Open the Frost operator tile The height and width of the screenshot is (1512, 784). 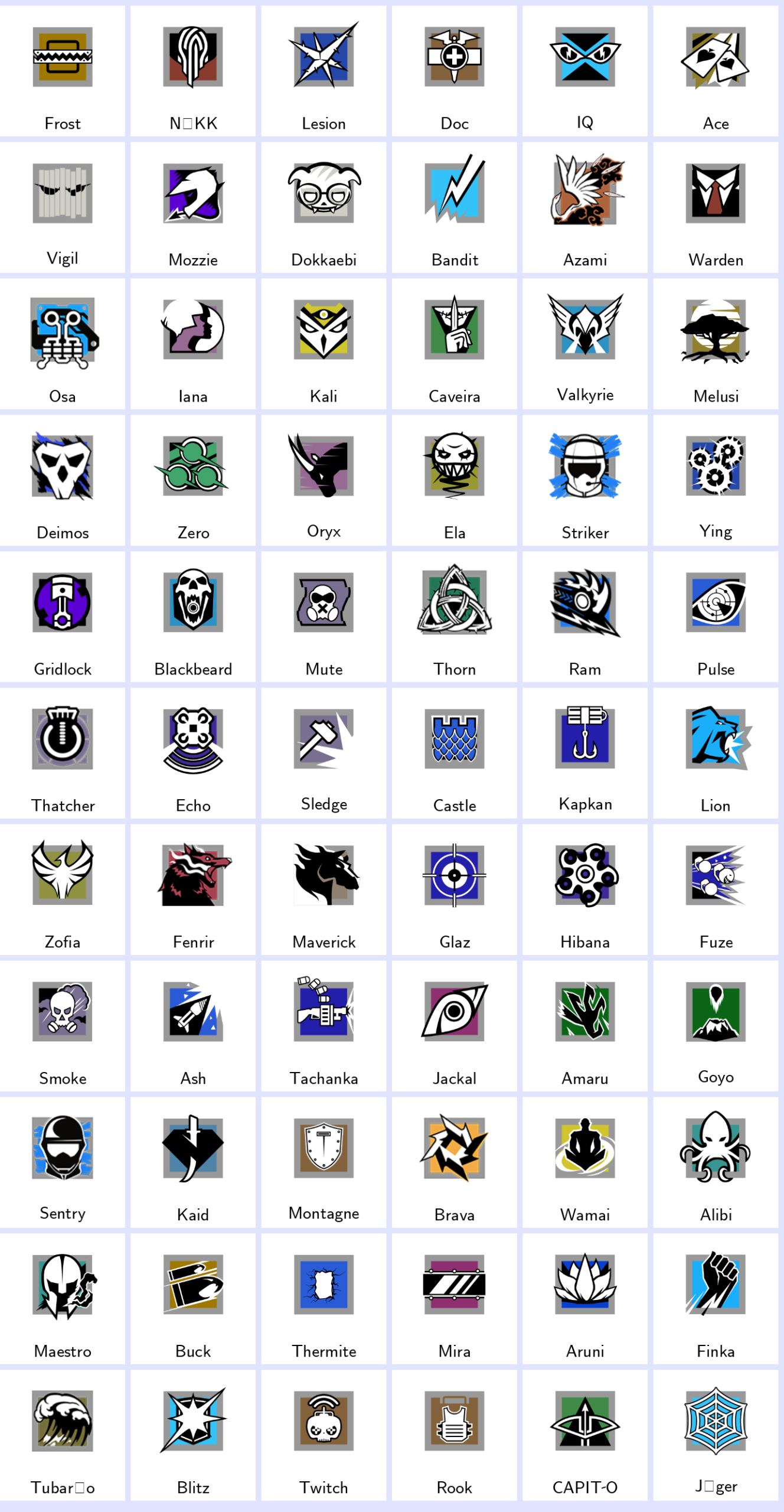[x=63, y=71]
